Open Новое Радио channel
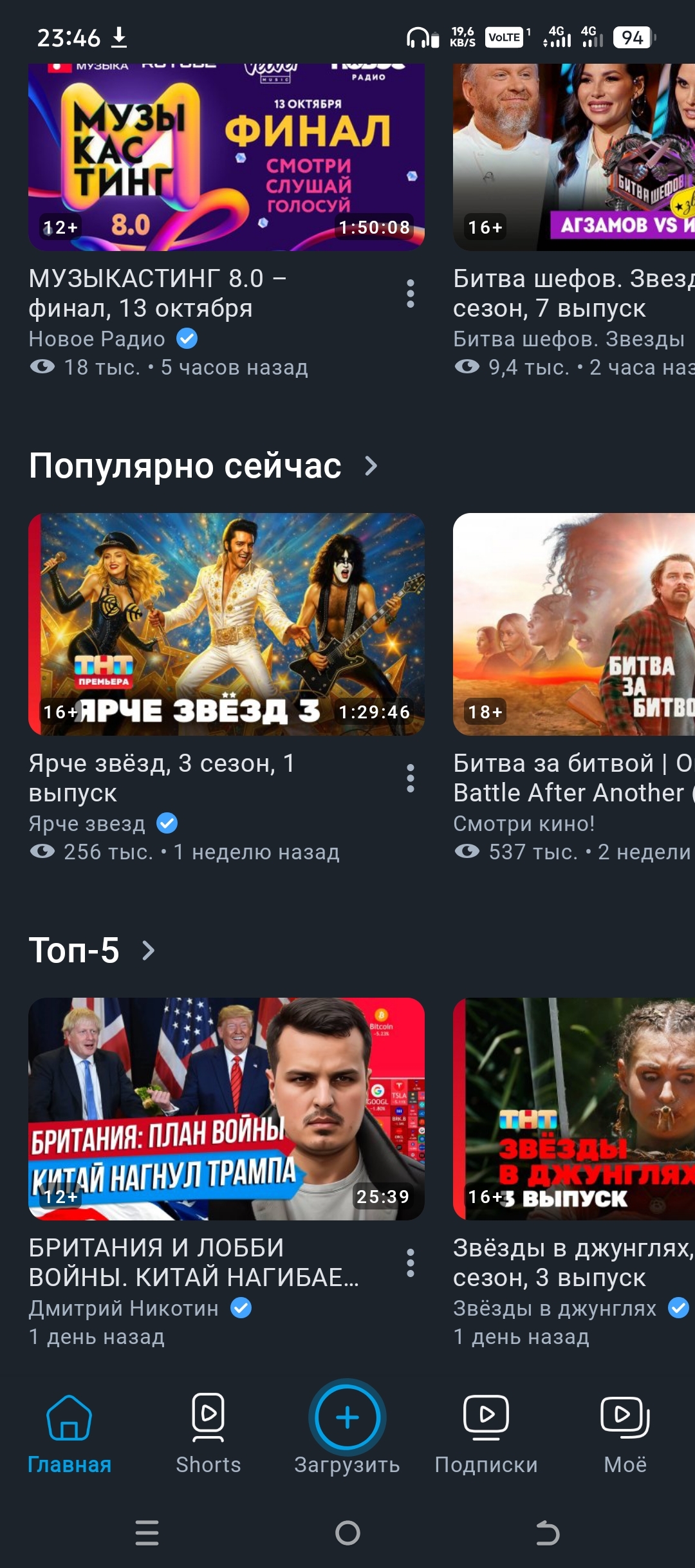 [x=97, y=339]
